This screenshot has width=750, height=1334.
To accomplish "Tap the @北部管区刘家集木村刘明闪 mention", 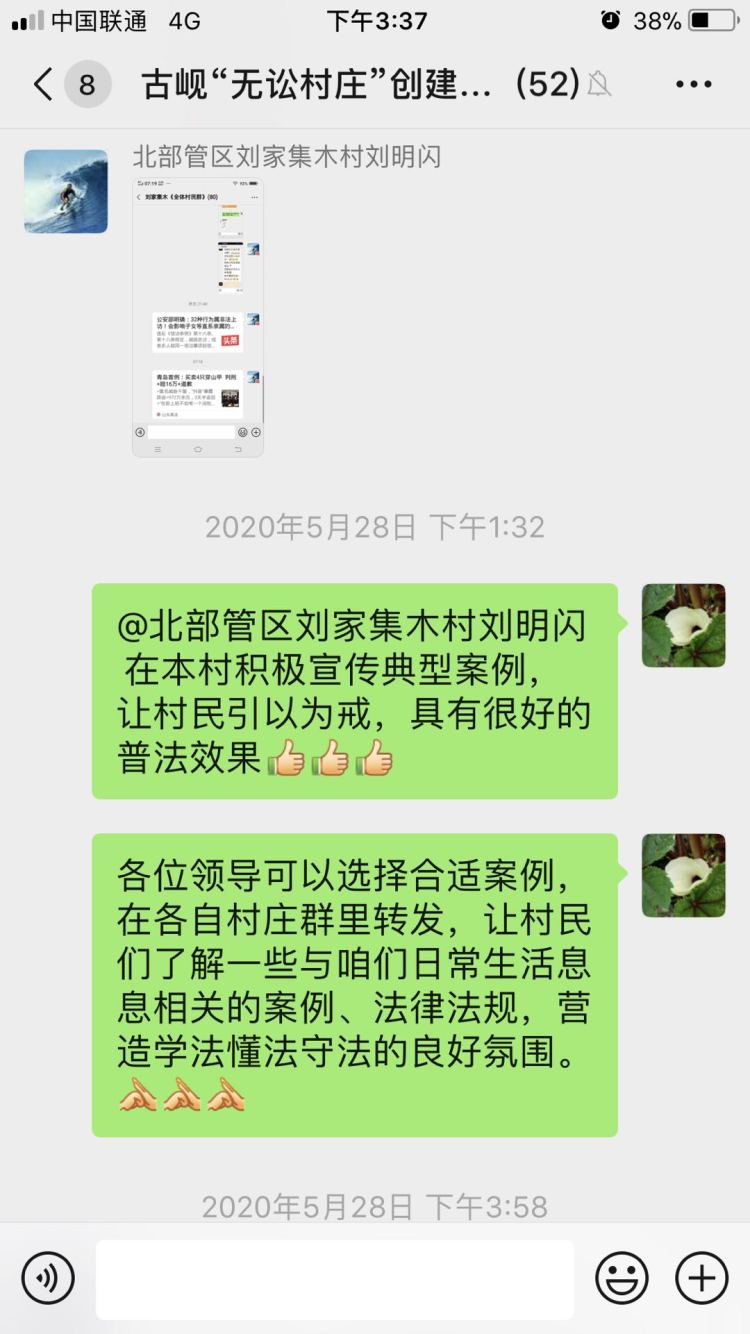I will tap(352, 628).
